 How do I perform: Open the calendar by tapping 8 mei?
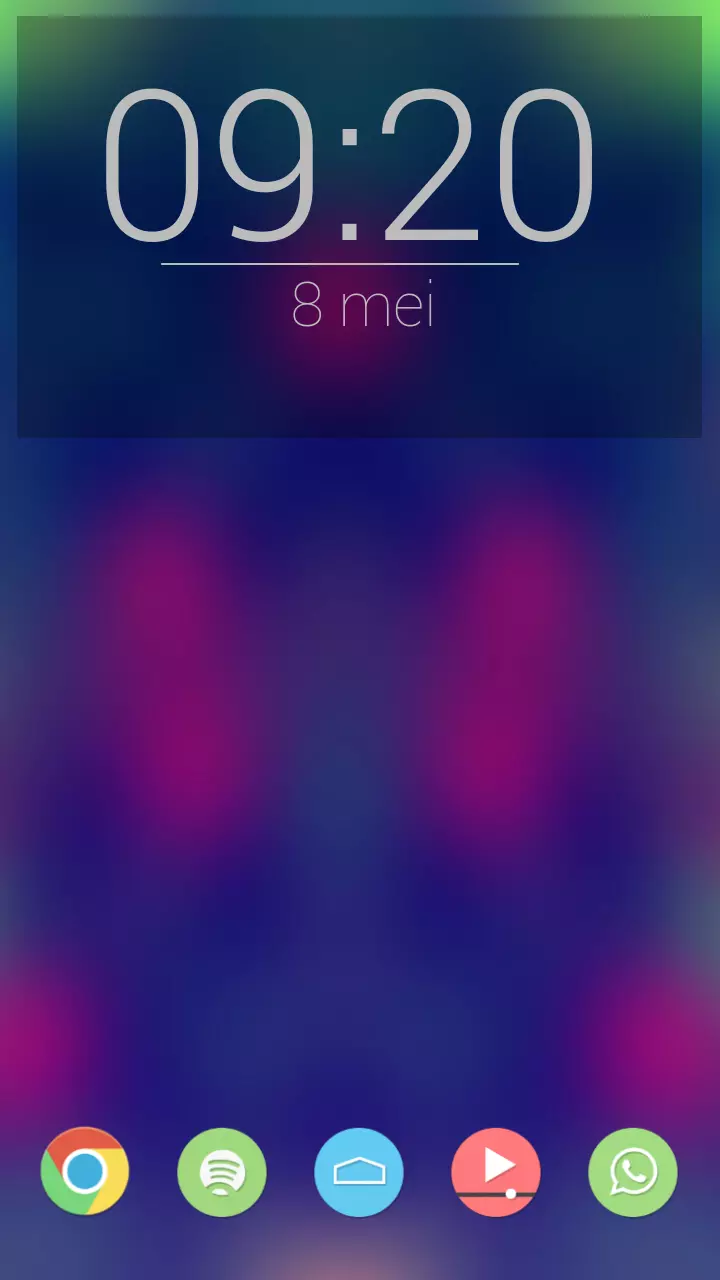(x=362, y=305)
